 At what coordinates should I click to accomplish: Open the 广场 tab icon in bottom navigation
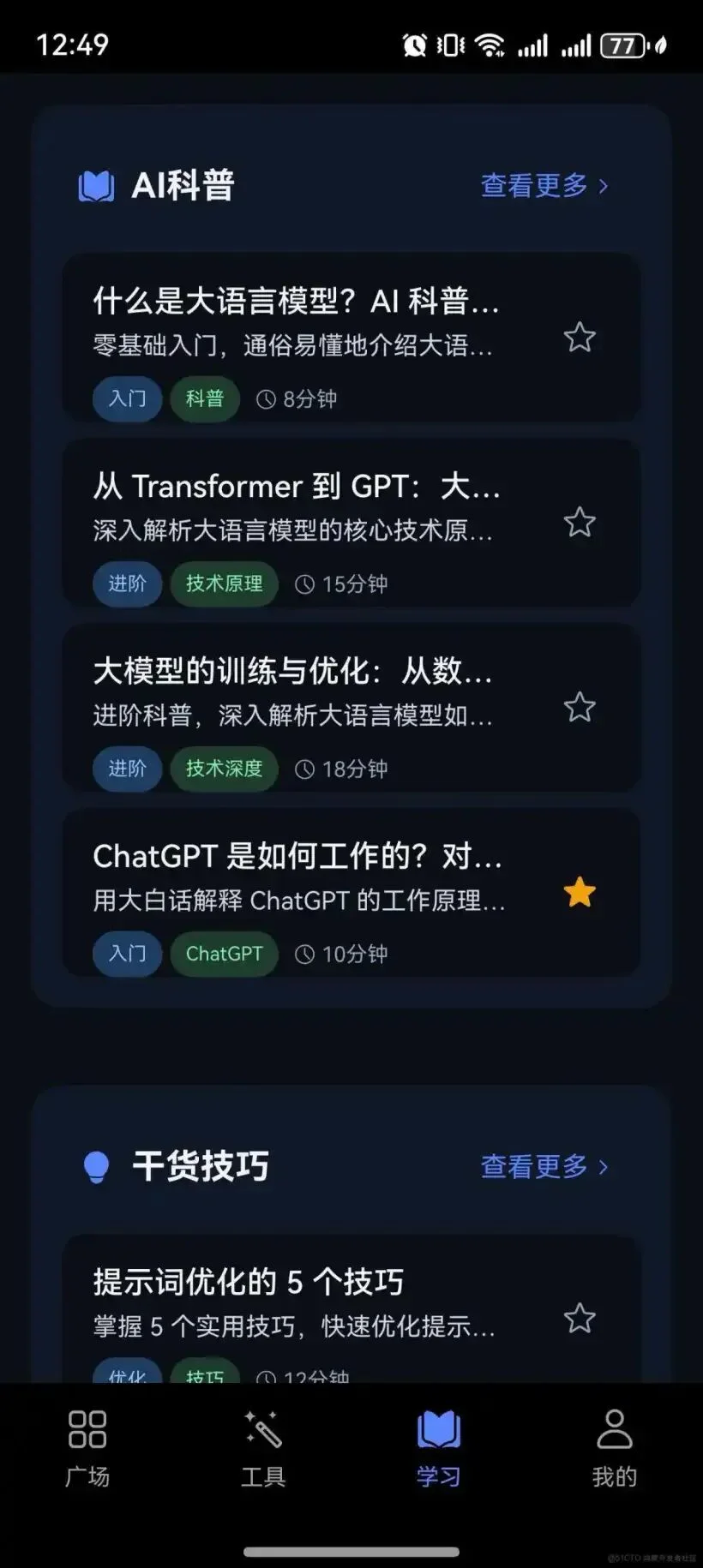(86, 1427)
